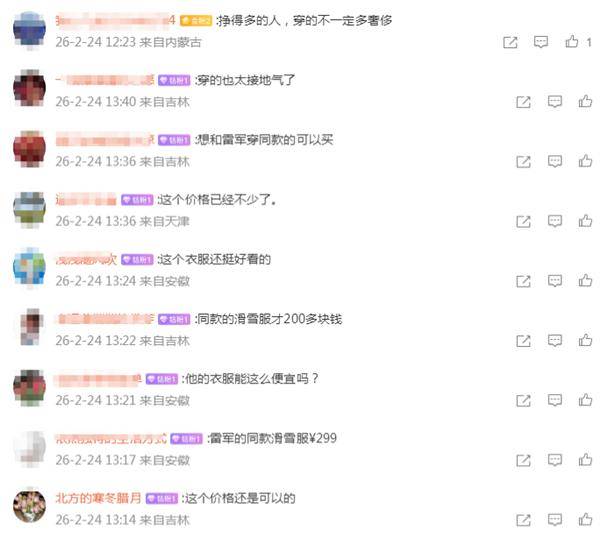Share the comment "这个价格还是可以的"
This screenshot has height=543, width=600.
[x=523, y=520]
